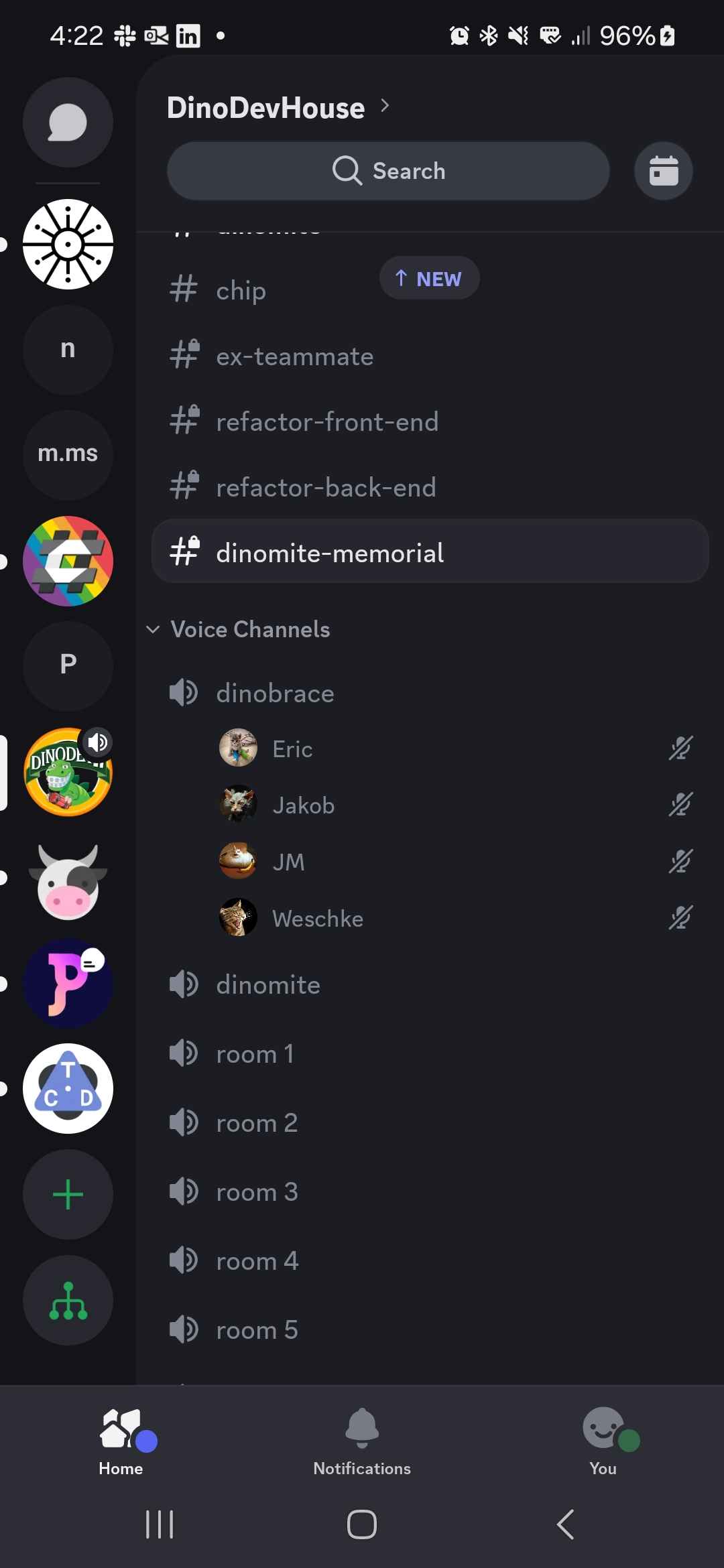Join room 3 voice channel
The image size is (724, 1568).
[257, 1191]
